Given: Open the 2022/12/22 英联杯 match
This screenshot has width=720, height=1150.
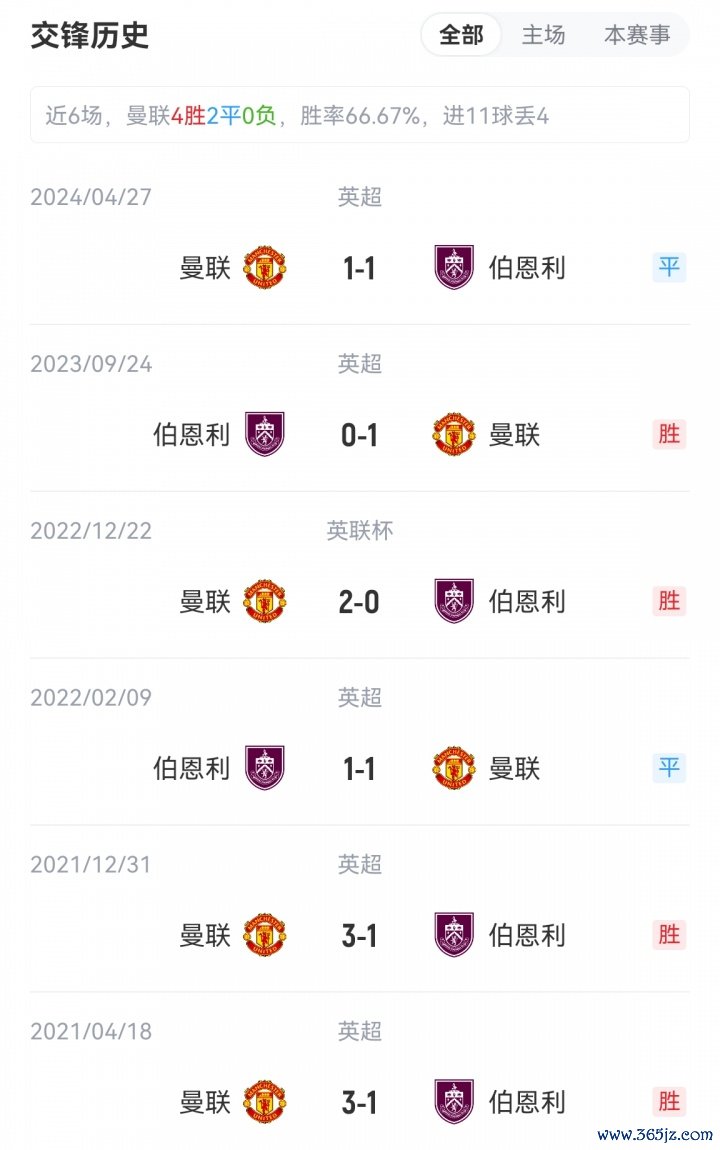Looking at the screenshot, I should point(359,602).
